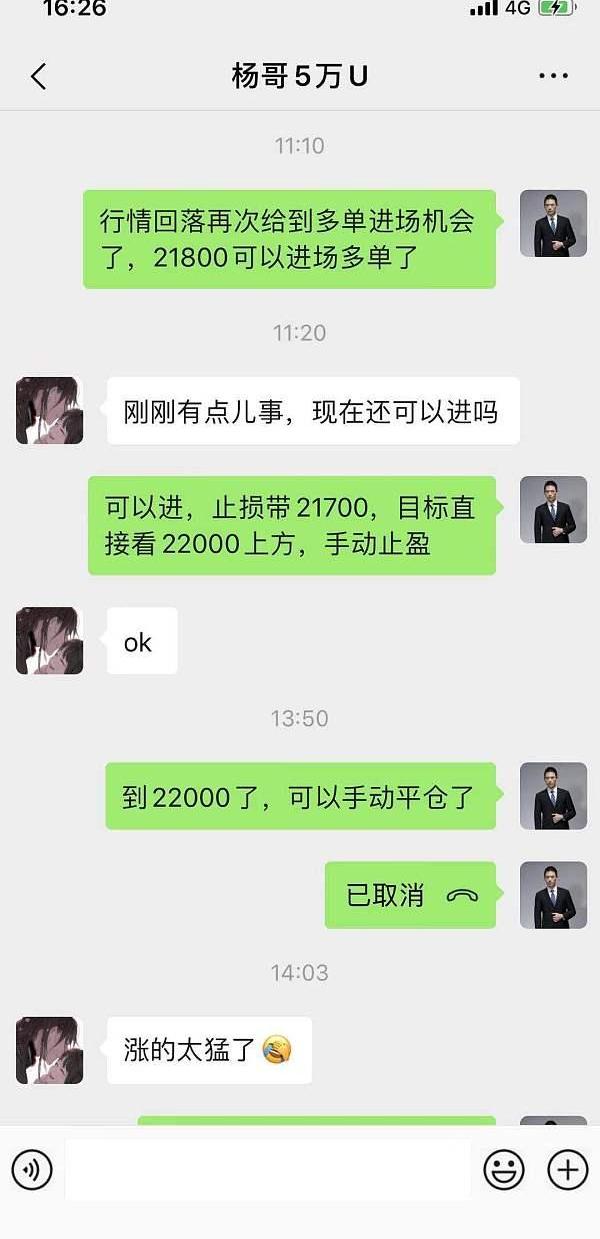600x1239 pixels.
Task: Open the emoji picker
Action: 504,1169
